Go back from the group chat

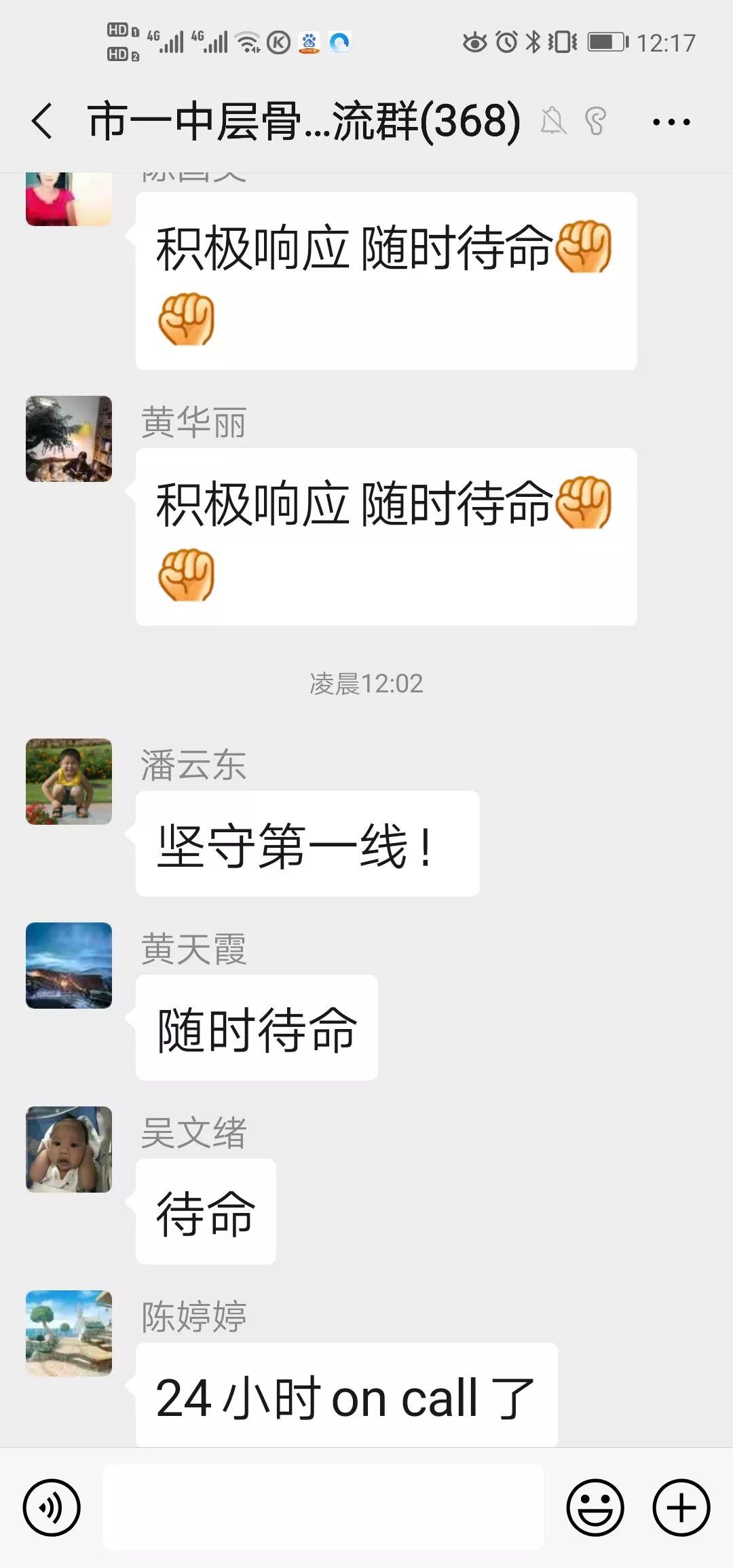pos(42,122)
